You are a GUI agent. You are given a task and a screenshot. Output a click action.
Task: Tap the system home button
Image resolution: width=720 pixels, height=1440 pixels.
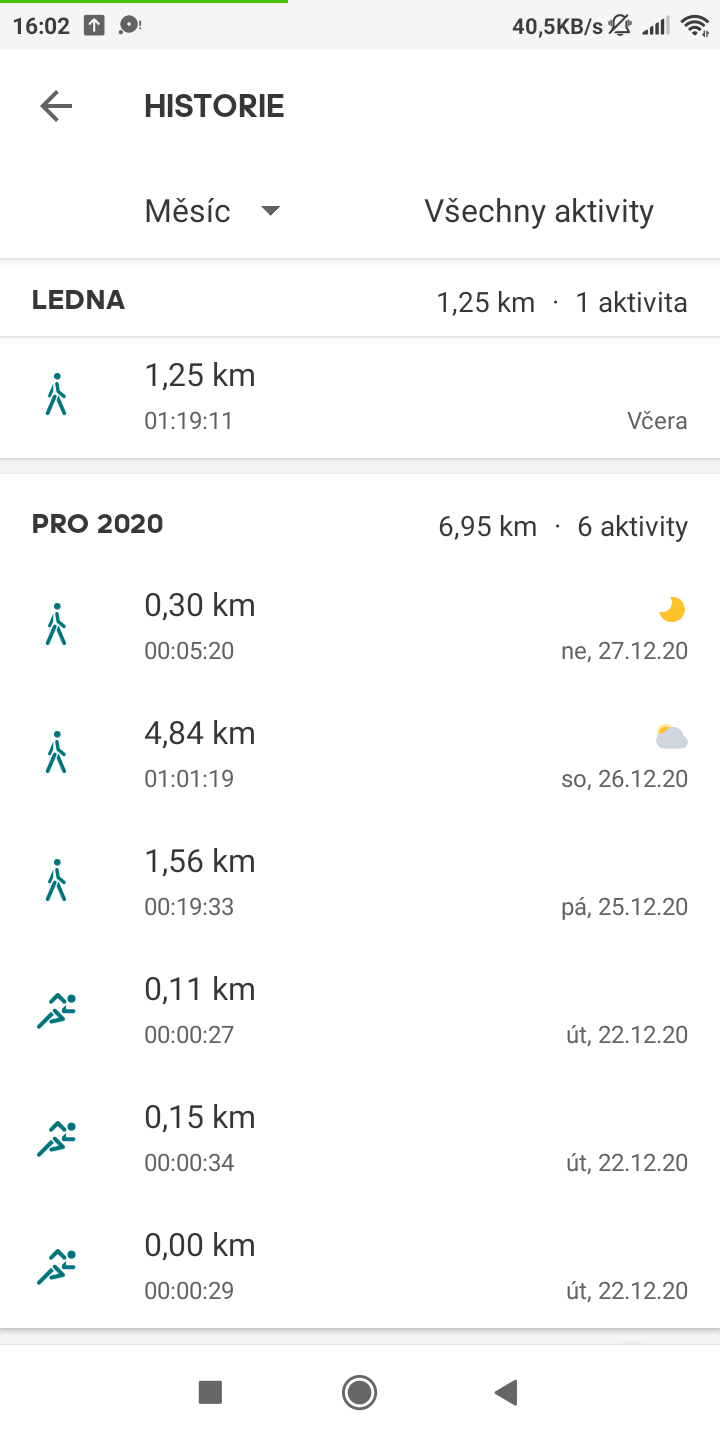pos(359,1392)
